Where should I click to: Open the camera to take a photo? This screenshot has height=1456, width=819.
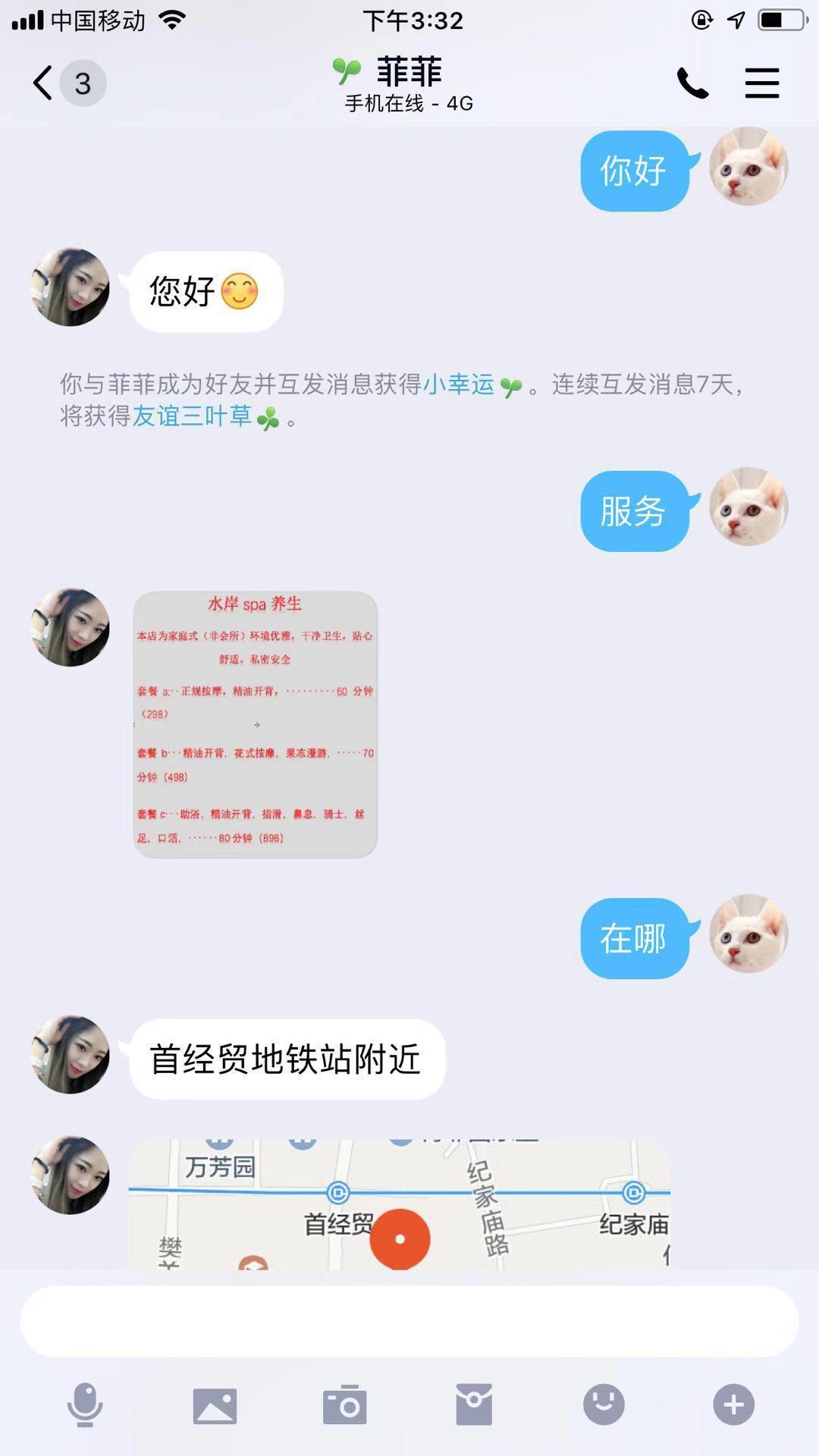click(345, 1404)
